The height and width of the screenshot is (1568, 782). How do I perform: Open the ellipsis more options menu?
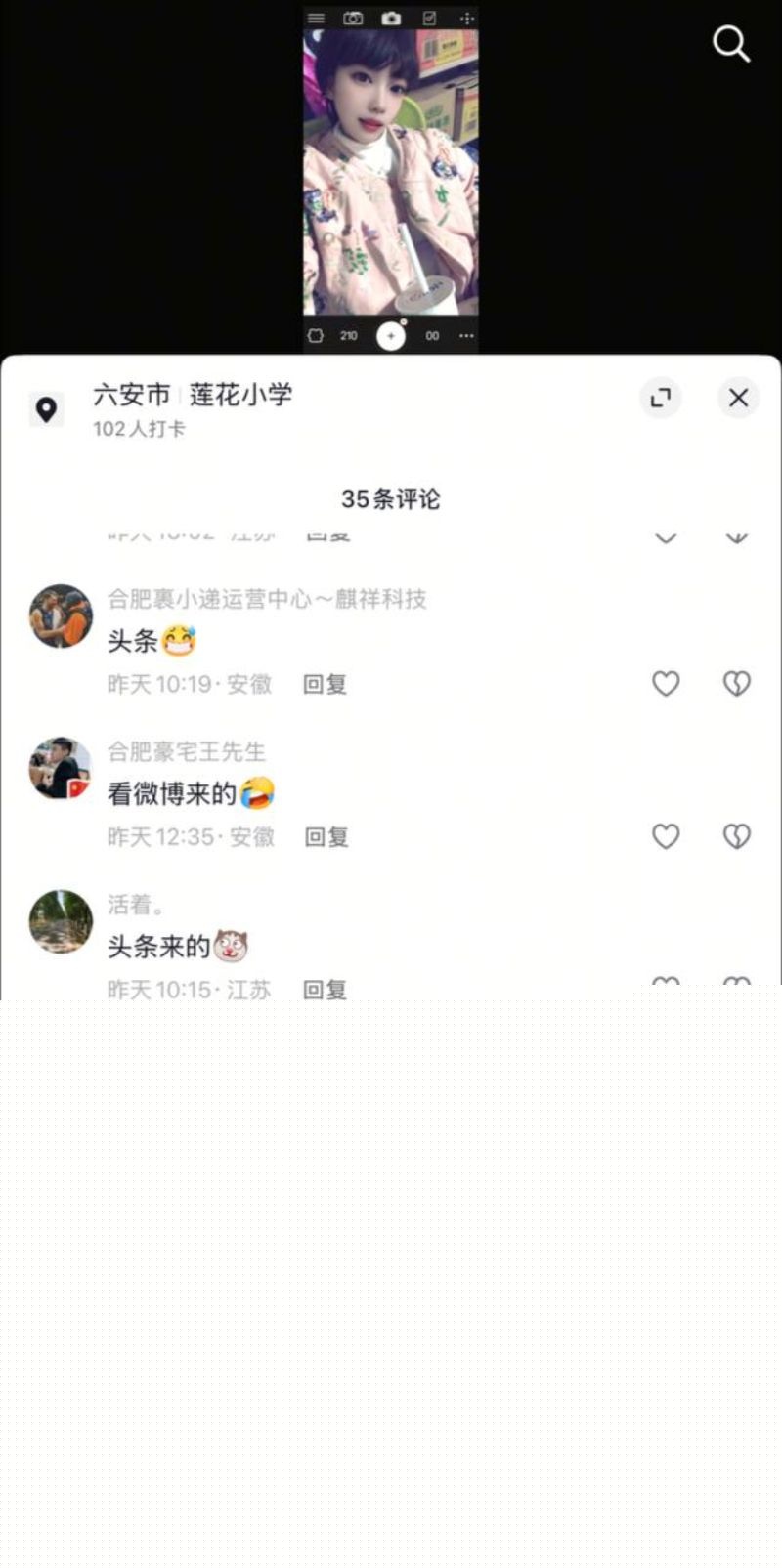(466, 335)
